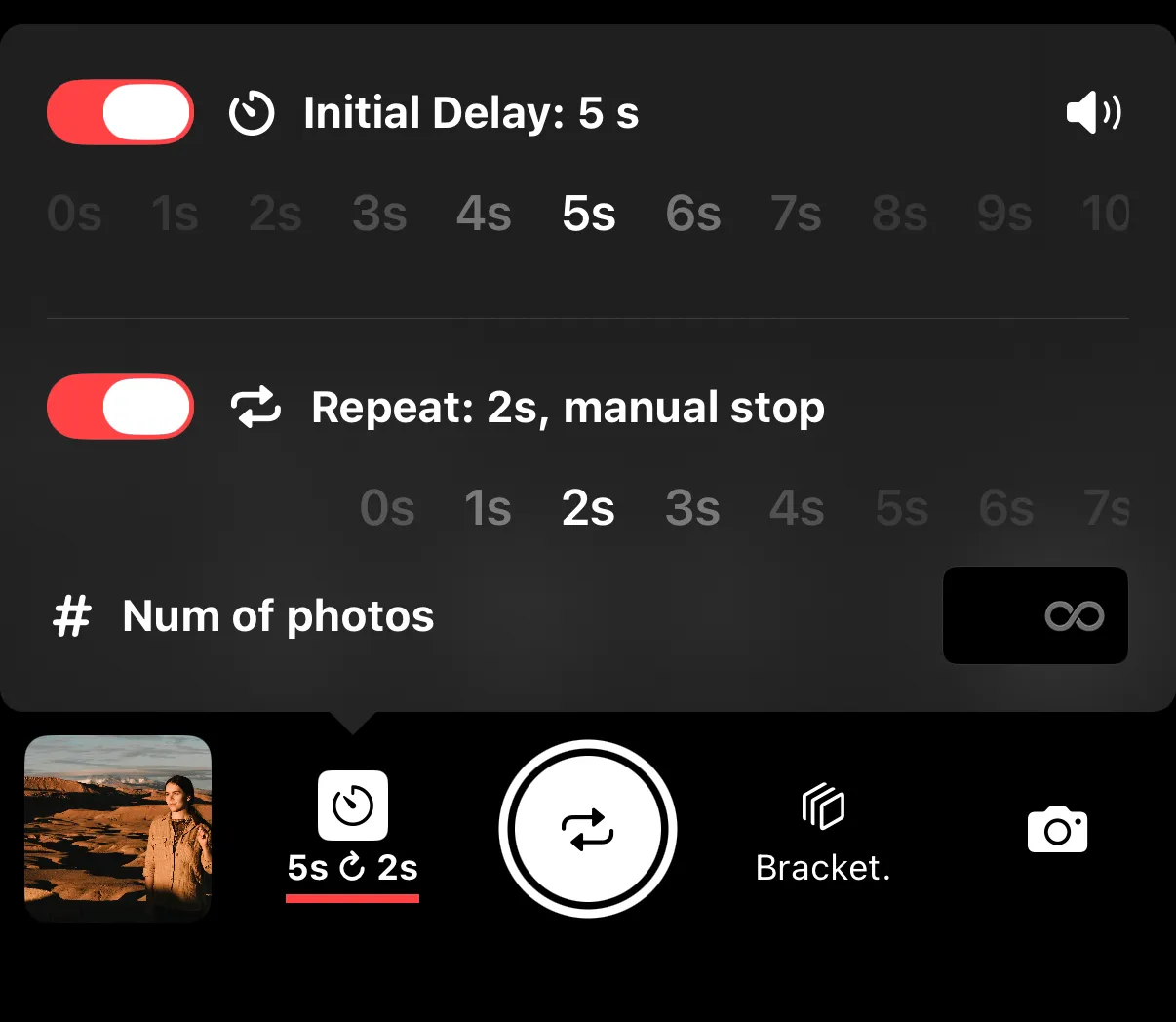Select 6s initial delay

(x=693, y=214)
